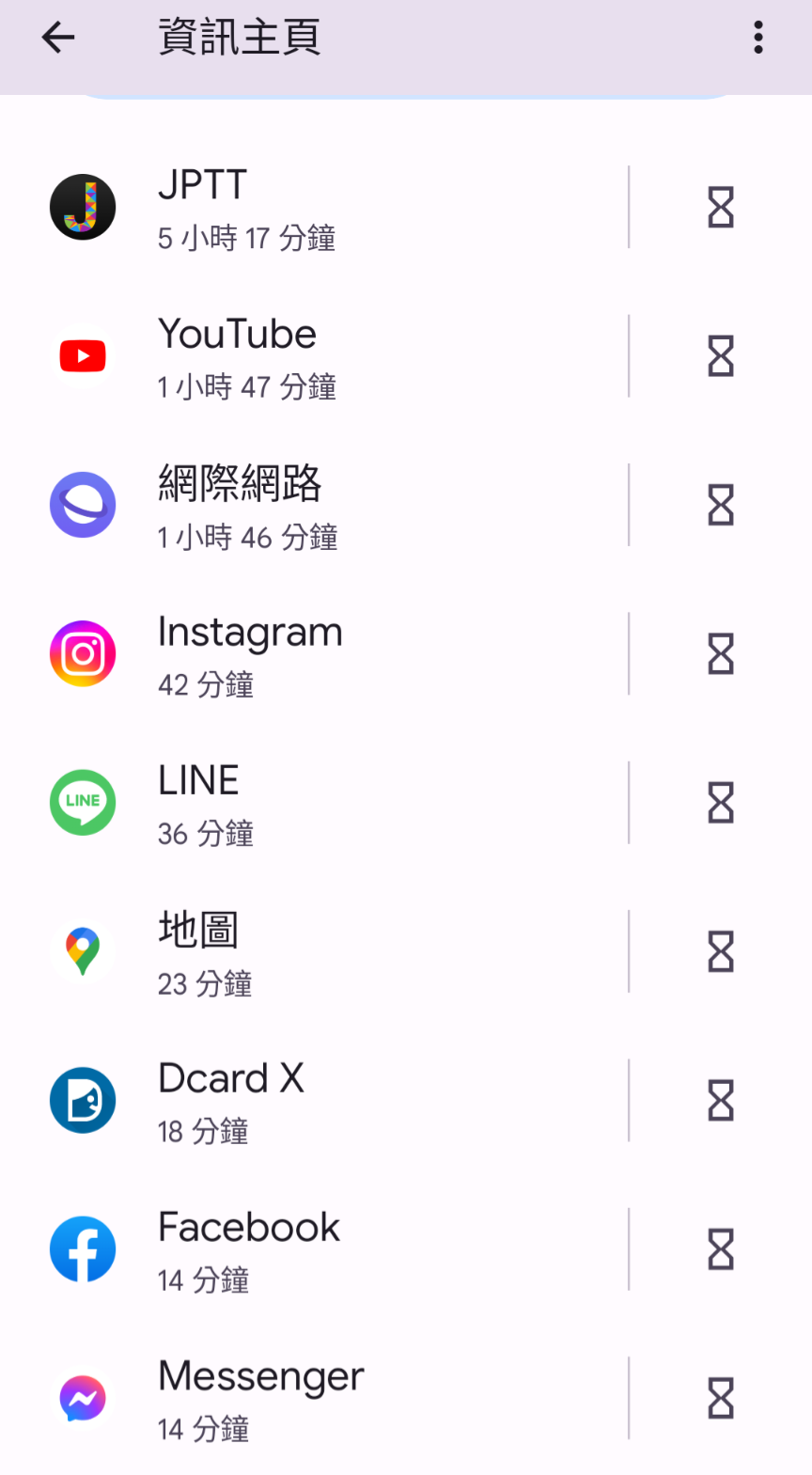
Task: Open Facebook usage details
Action: [314, 1249]
